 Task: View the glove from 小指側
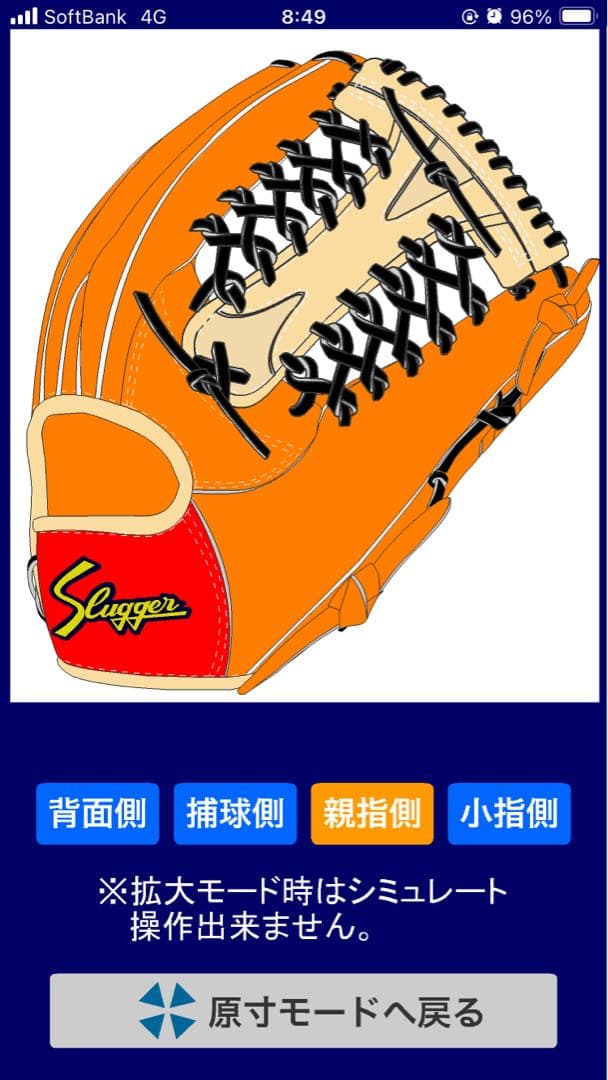point(509,814)
